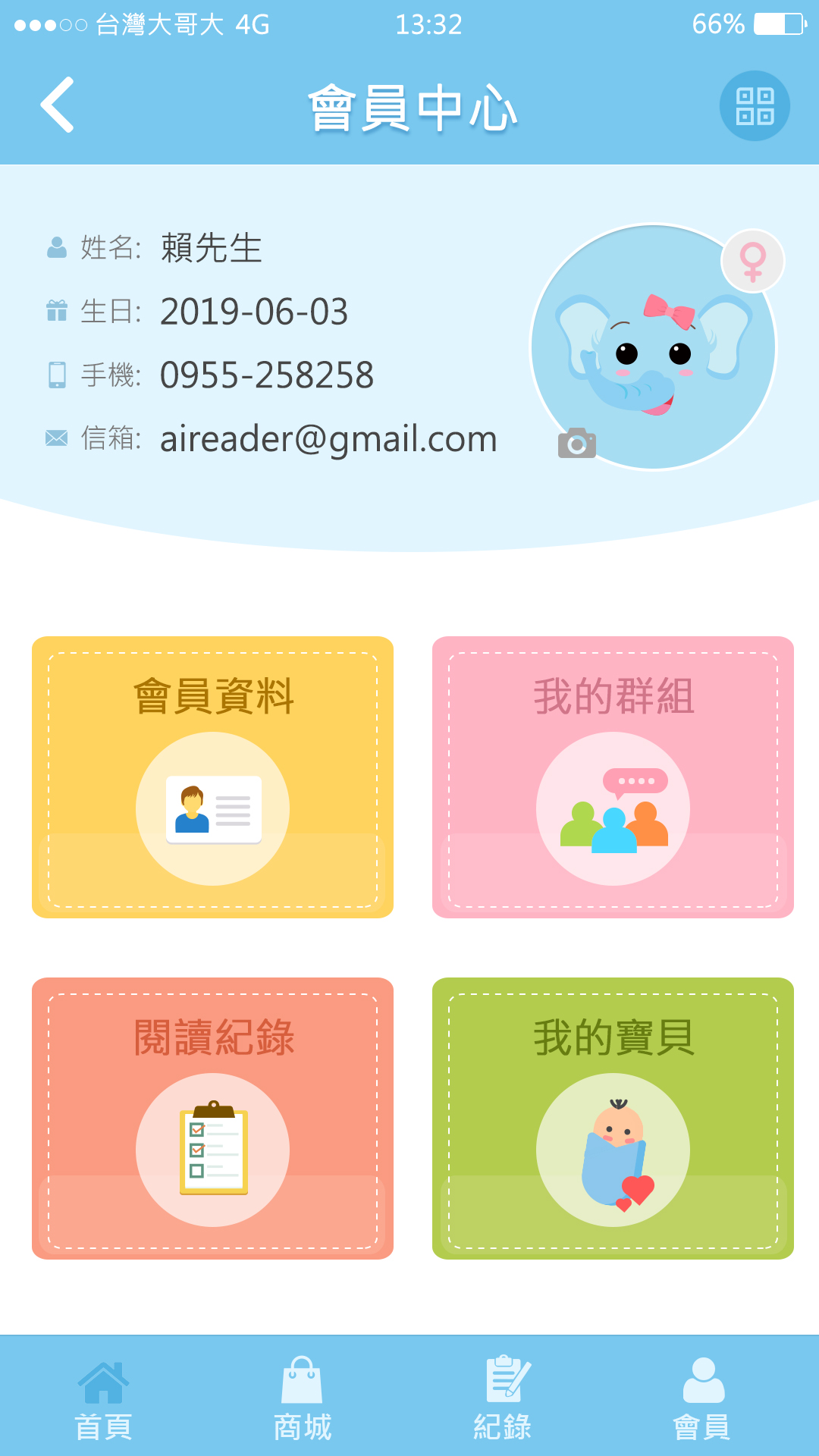Screen dimensions: 819x1456
Task: Open the QR code button
Action: 754,106
